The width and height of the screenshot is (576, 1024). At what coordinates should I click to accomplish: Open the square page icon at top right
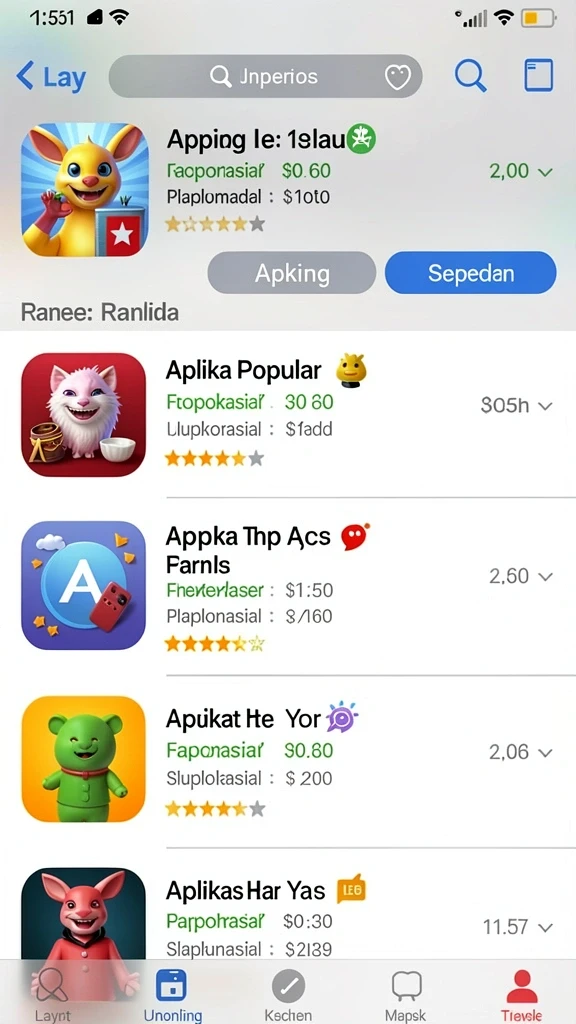pyautogui.click(x=539, y=75)
